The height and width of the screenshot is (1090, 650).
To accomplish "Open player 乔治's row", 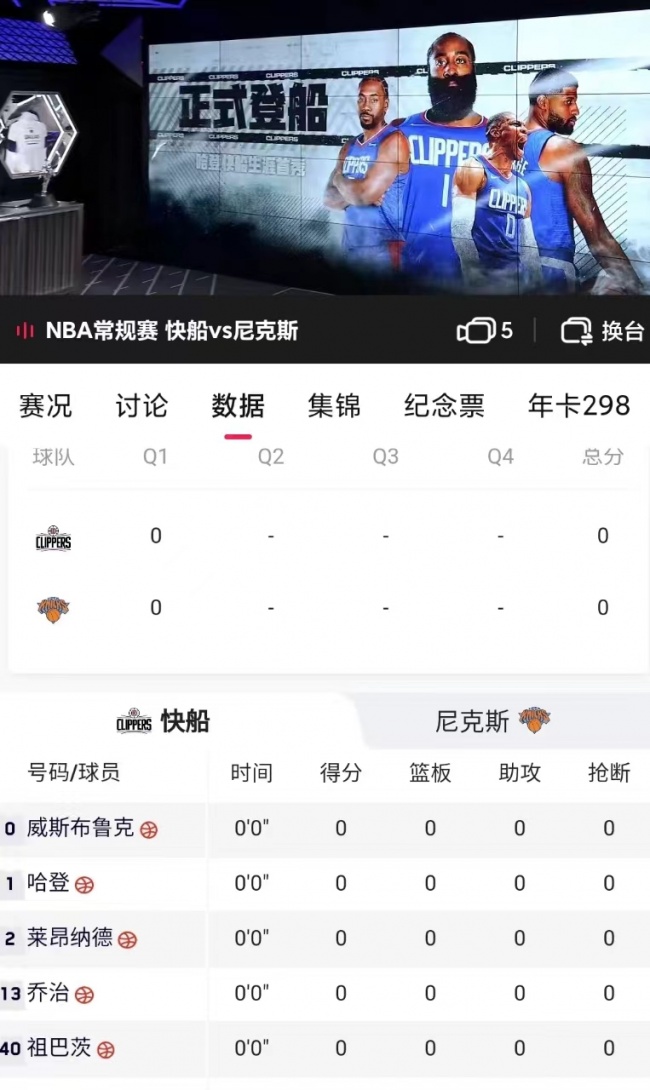I will tap(58, 993).
